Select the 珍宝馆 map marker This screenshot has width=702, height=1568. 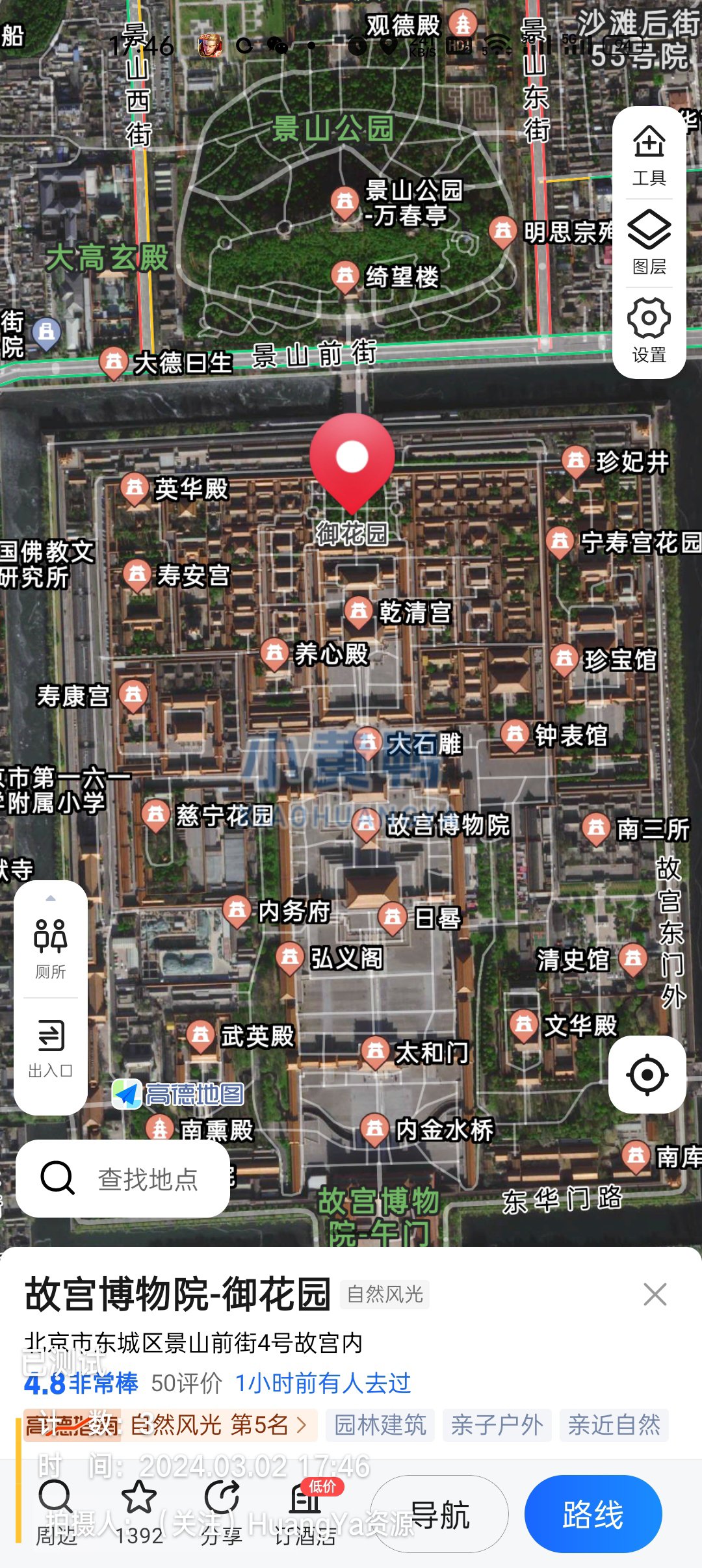(x=564, y=659)
